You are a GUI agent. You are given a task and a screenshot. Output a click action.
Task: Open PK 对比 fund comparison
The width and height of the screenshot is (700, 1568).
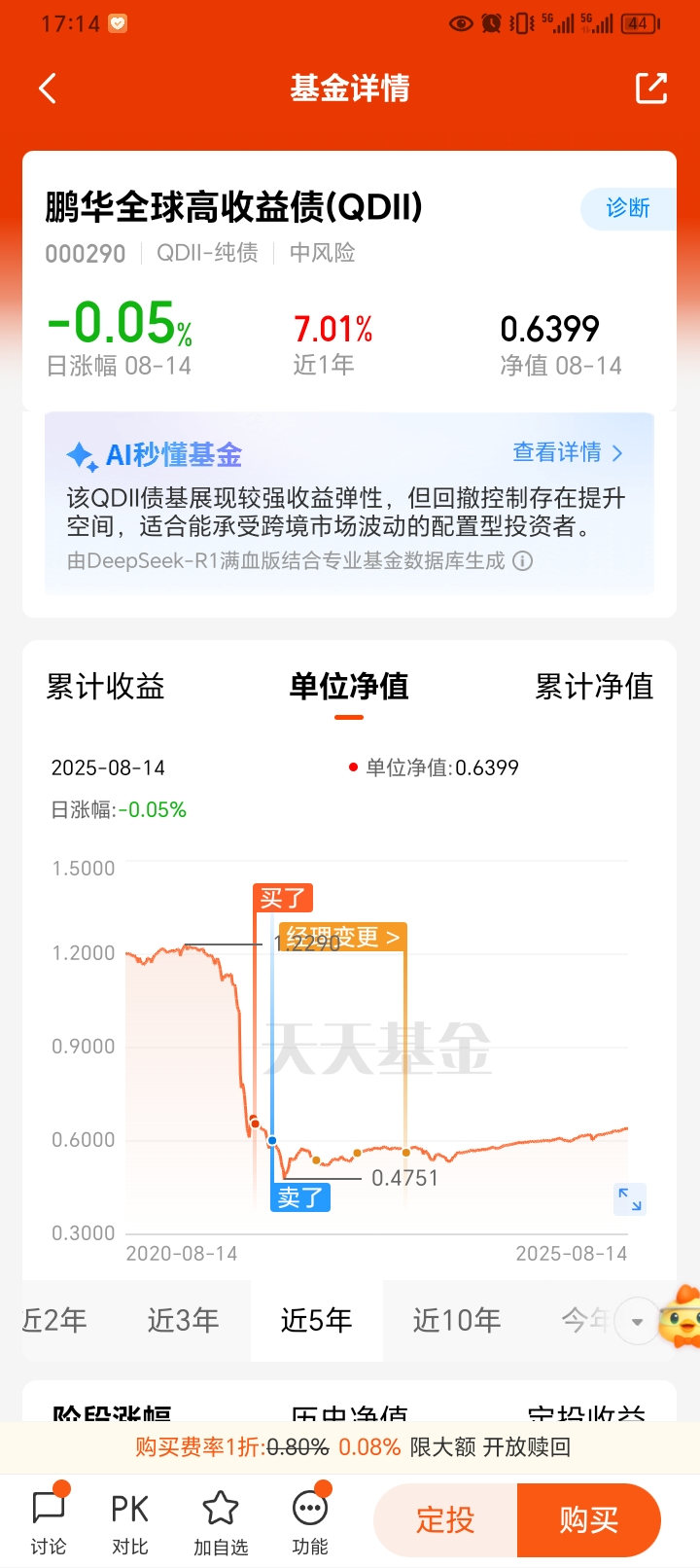coord(129,1521)
